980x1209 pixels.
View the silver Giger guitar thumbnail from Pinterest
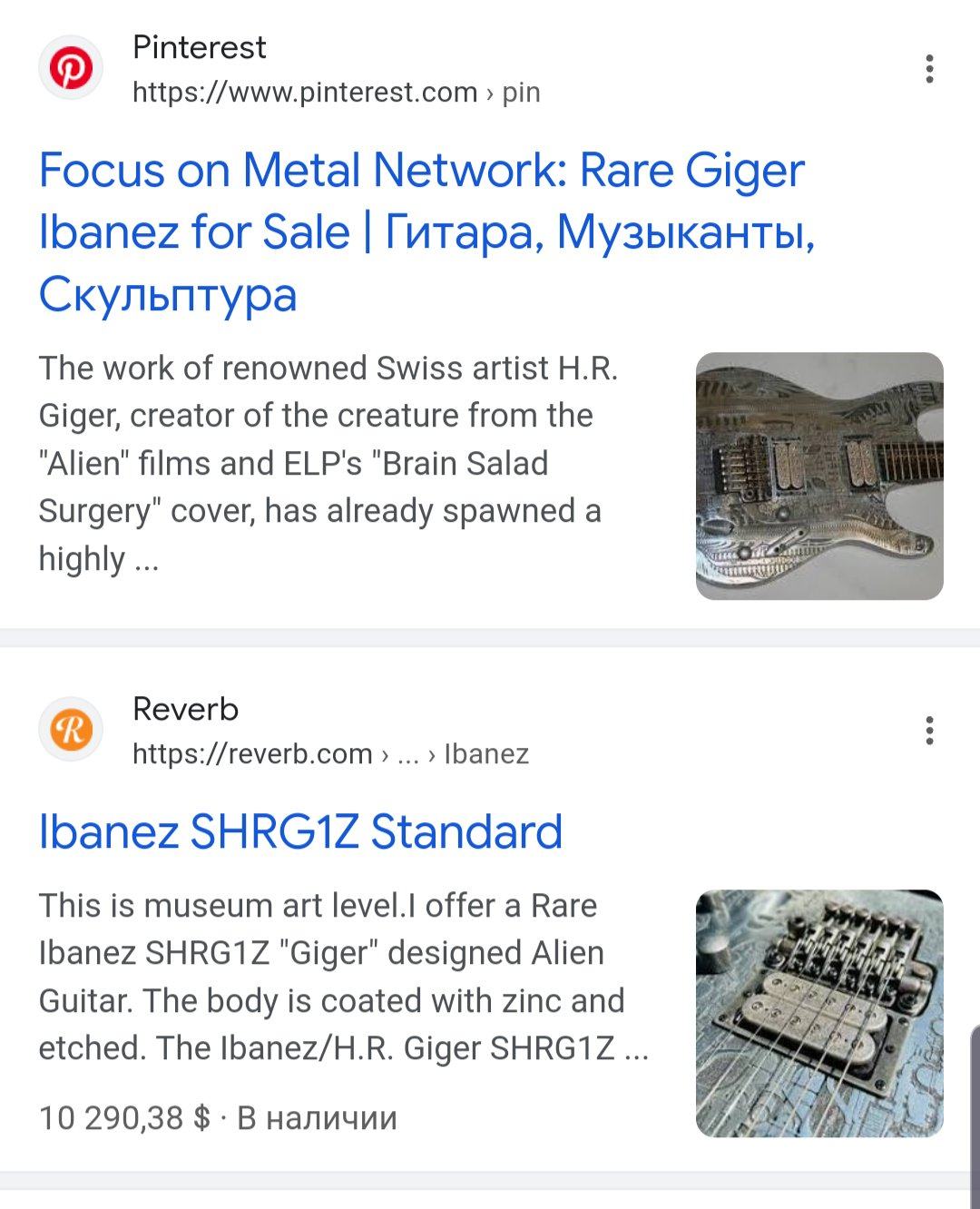[819, 476]
